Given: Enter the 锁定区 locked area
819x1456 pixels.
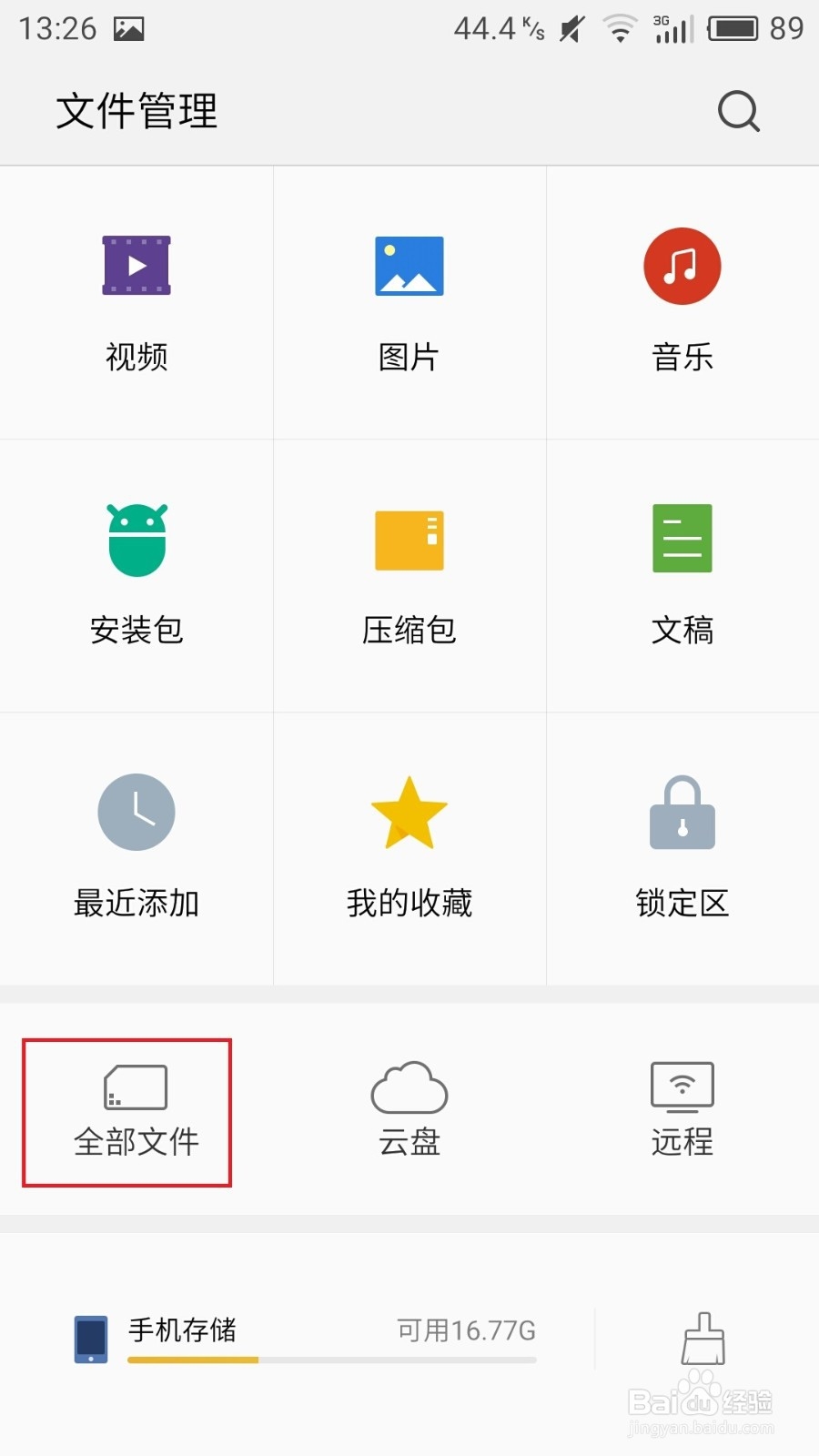Looking at the screenshot, I should coord(682,849).
